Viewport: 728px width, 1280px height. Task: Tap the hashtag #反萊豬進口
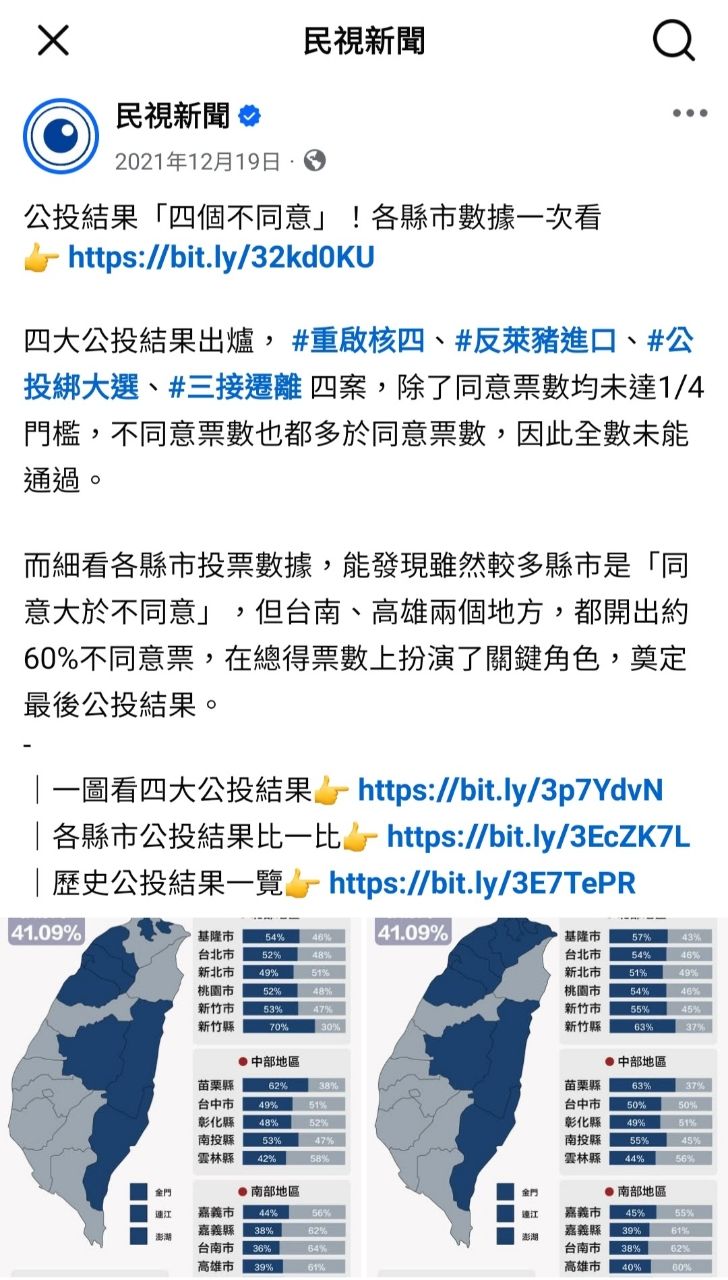click(536, 342)
